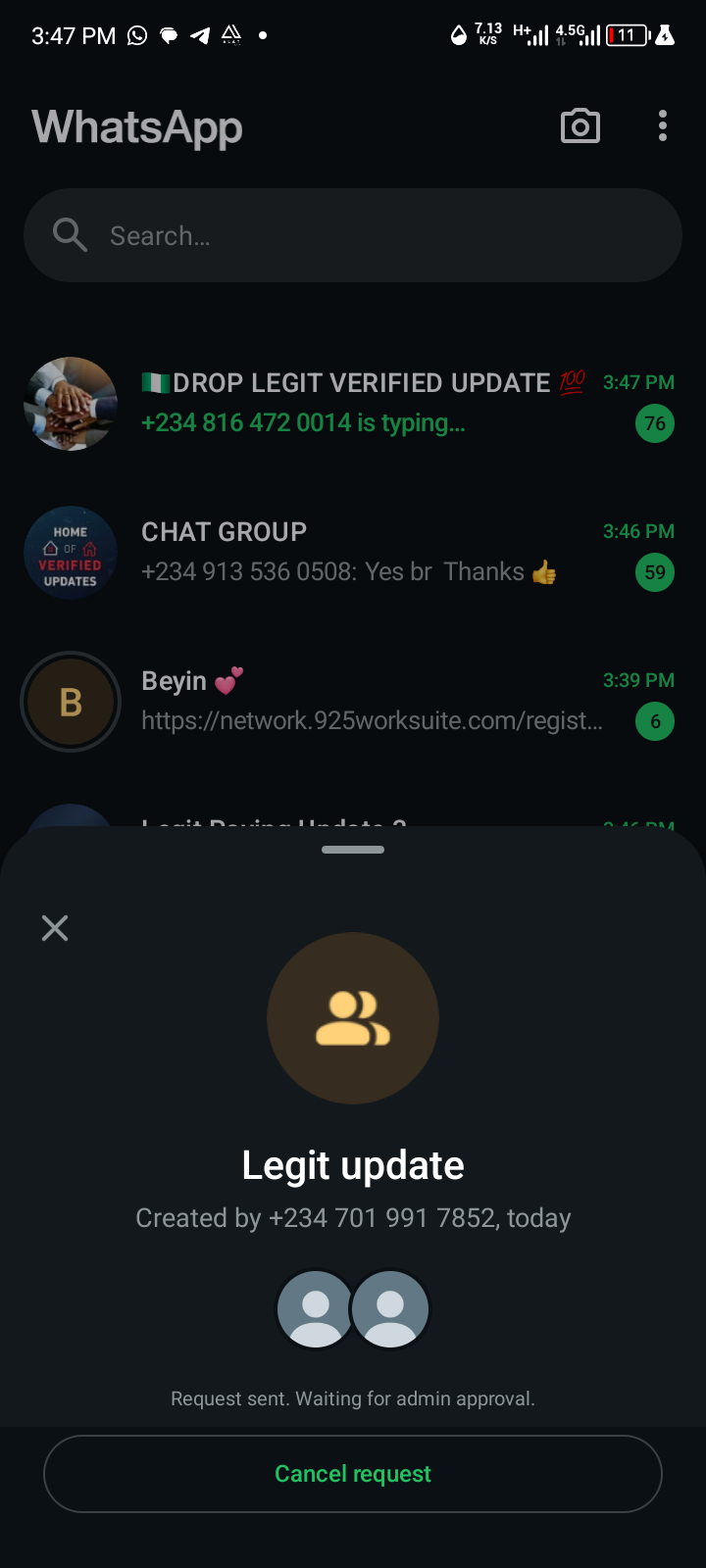Tap the Search field
706x1568 pixels.
(353, 235)
